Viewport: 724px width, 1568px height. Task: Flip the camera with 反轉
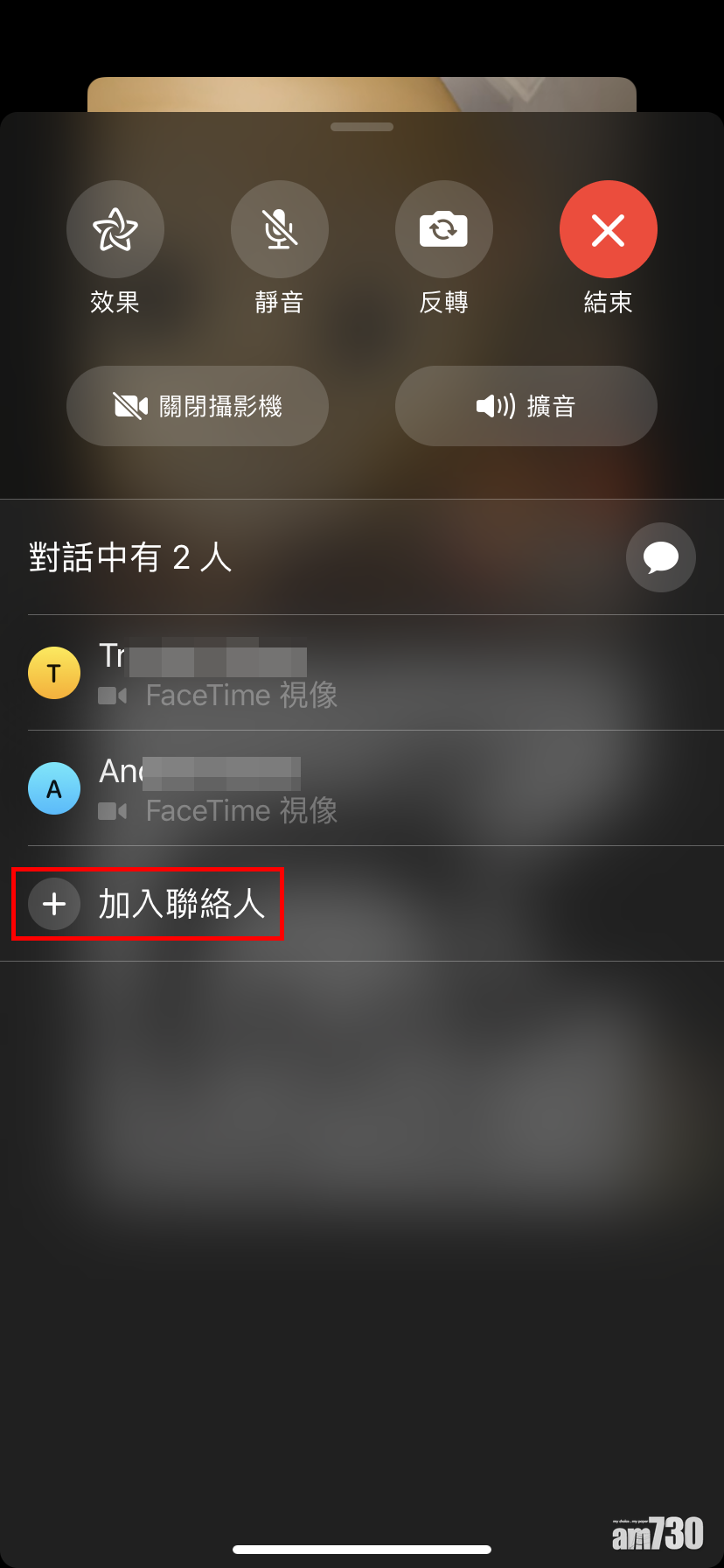(x=444, y=229)
